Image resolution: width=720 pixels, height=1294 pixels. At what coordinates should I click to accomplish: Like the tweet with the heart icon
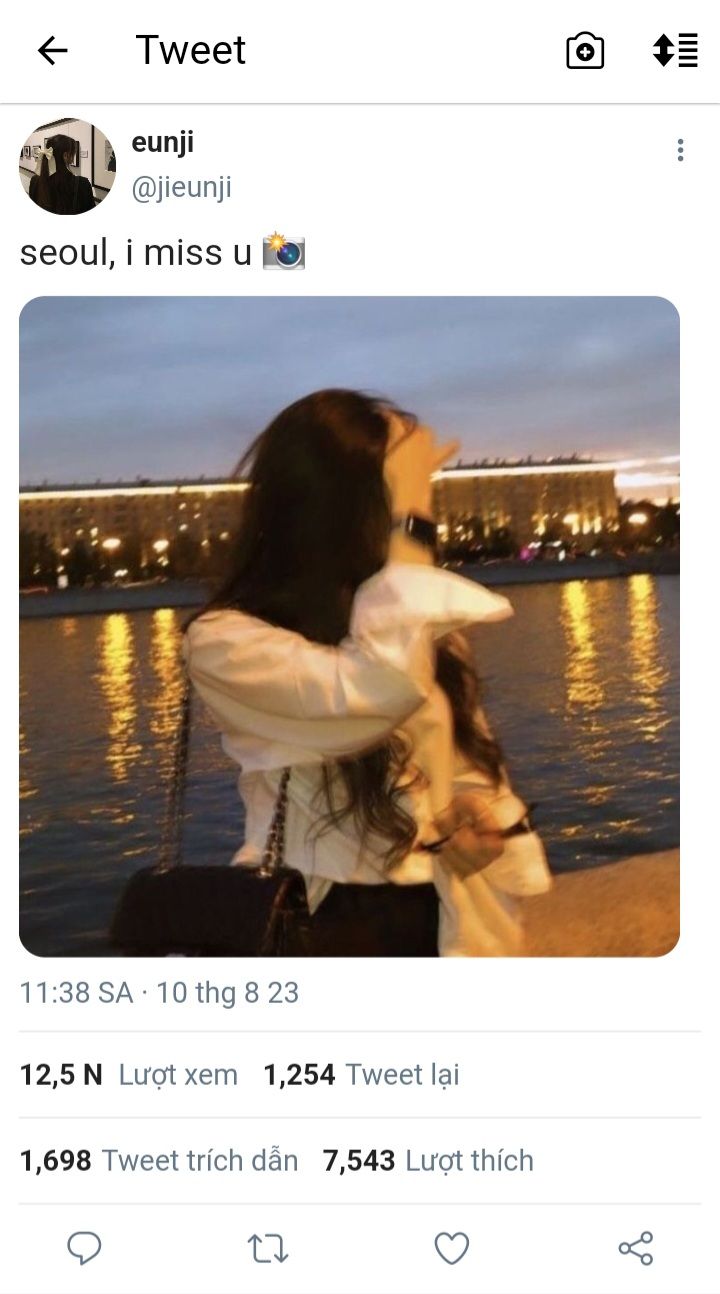[x=452, y=1248]
